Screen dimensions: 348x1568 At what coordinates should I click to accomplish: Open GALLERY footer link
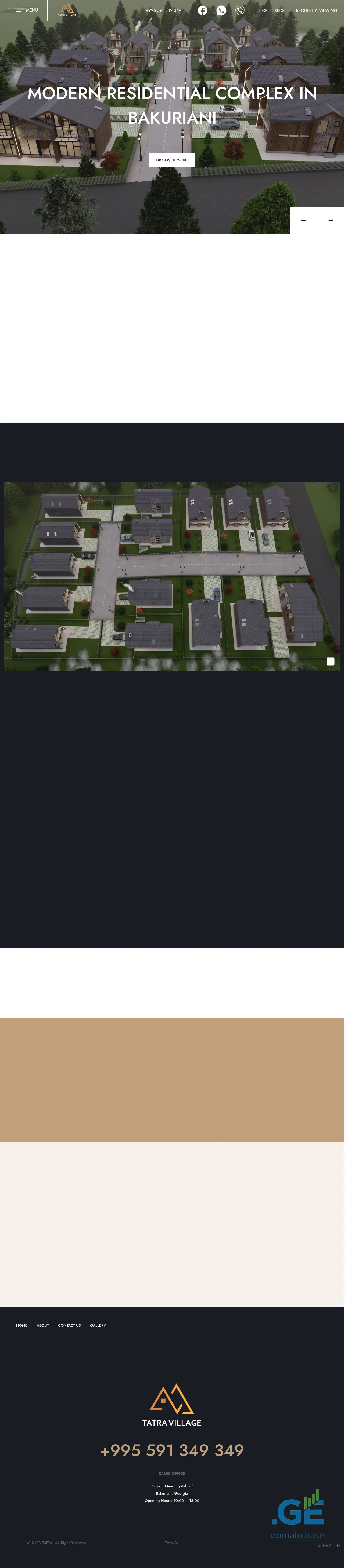tap(98, 1326)
